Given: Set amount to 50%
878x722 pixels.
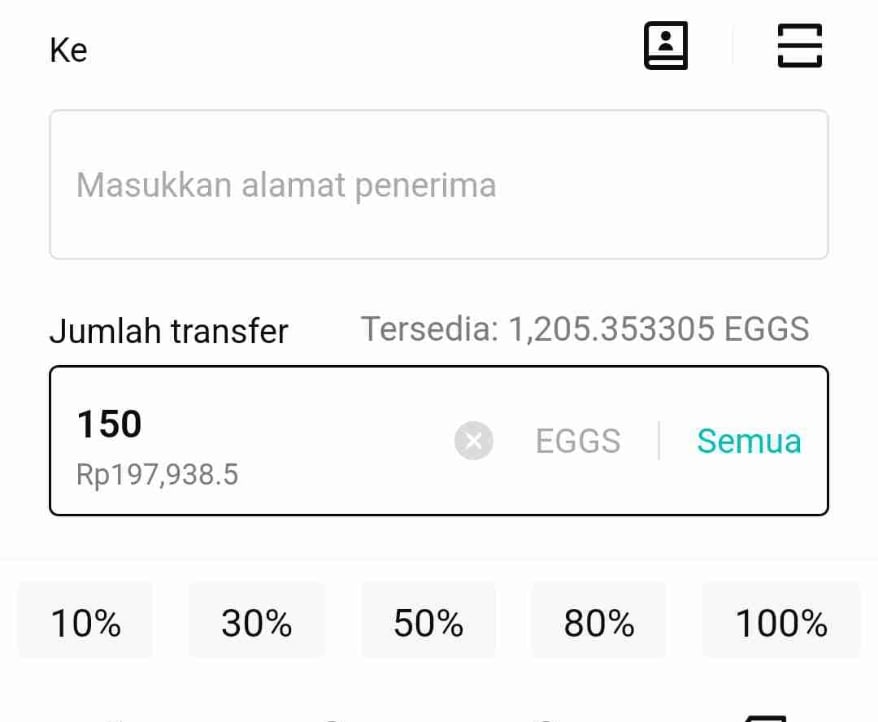Looking at the screenshot, I should (428, 623).
